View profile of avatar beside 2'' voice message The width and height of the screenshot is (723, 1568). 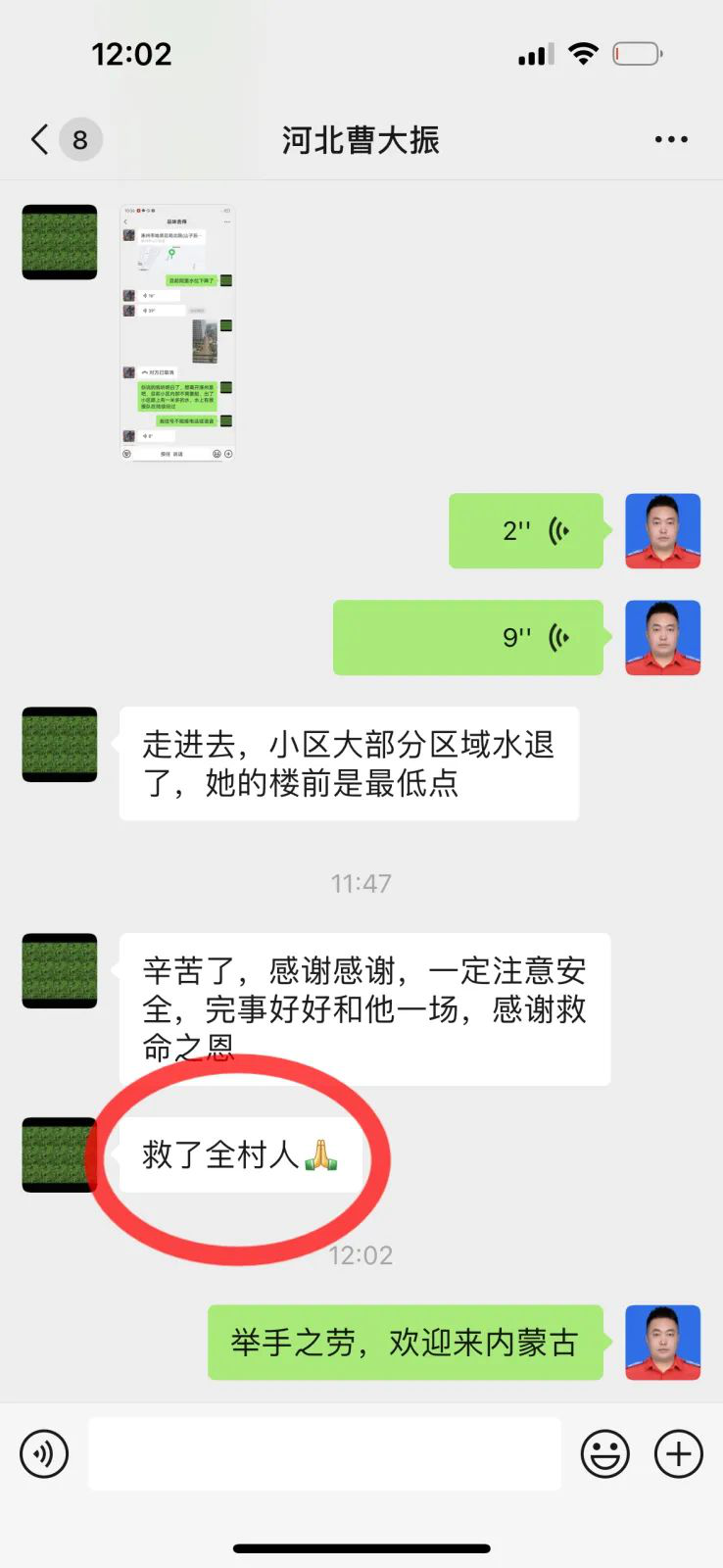tap(662, 531)
